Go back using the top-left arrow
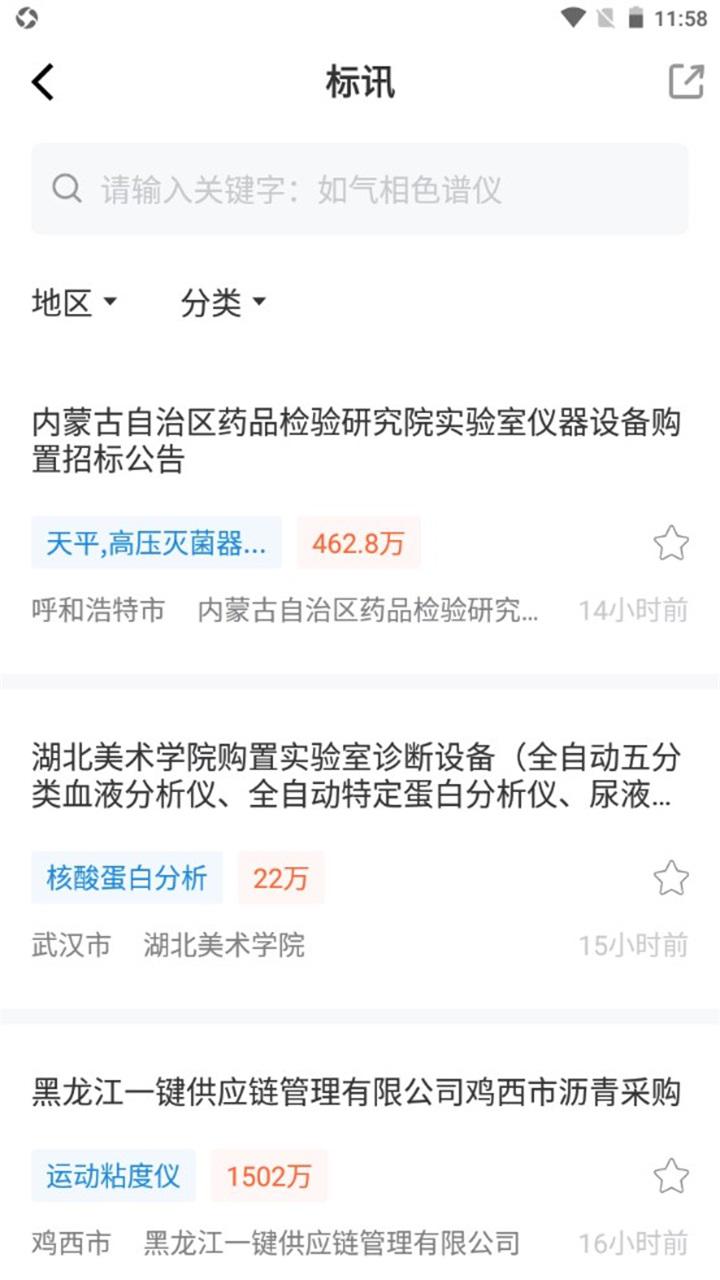 [43, 82]
